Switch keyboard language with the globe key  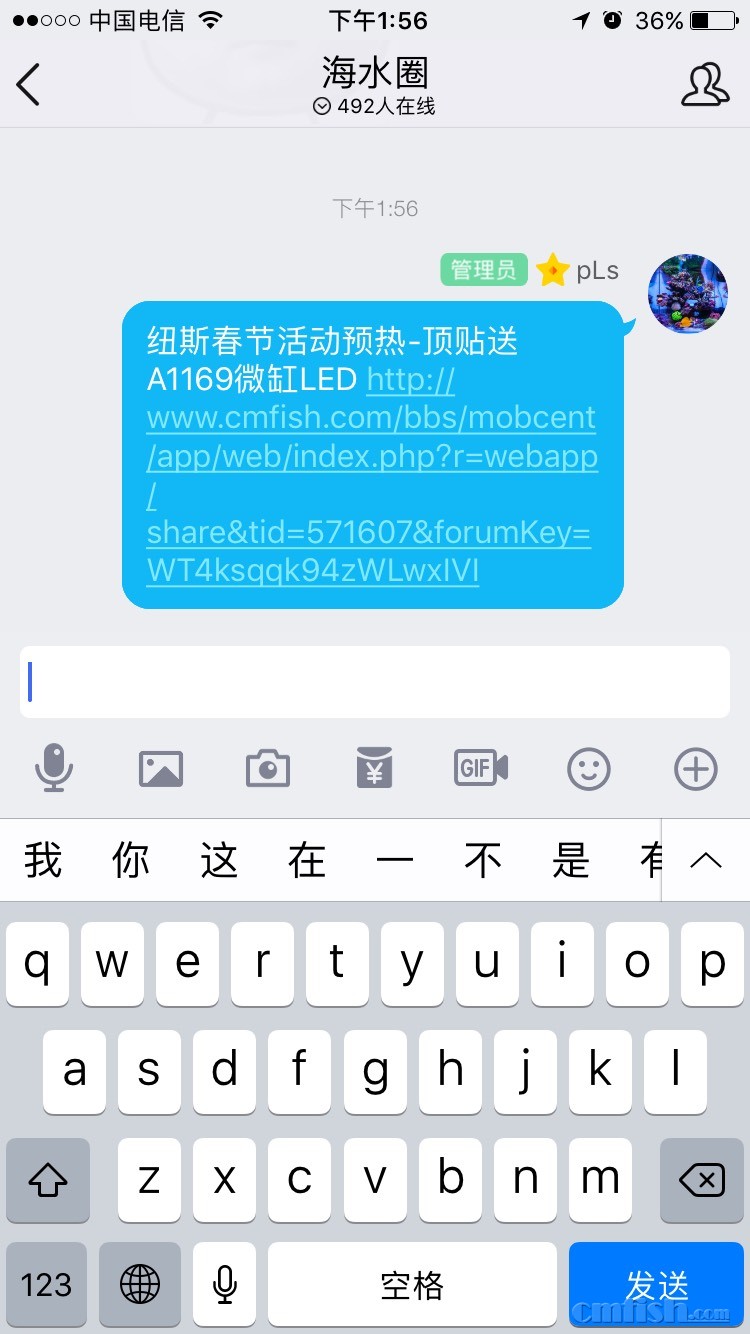pos(140,1284)
